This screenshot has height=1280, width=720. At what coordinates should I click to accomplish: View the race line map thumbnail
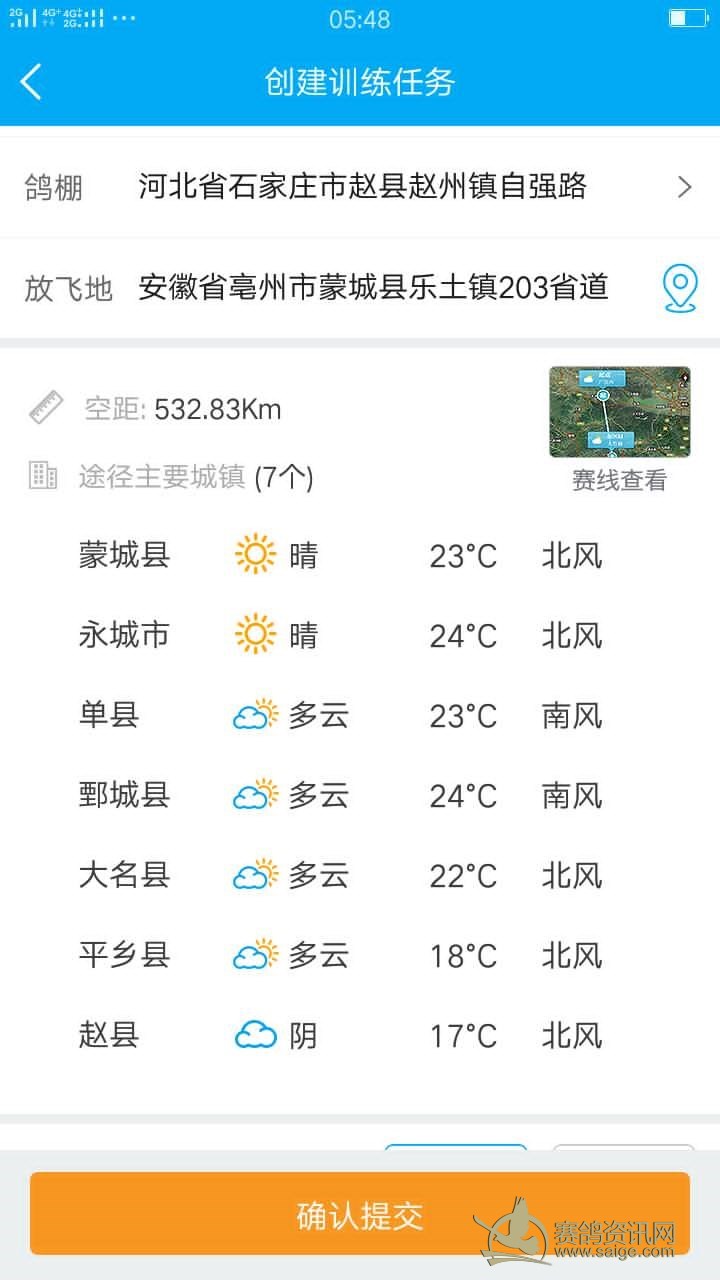point(620,412)
